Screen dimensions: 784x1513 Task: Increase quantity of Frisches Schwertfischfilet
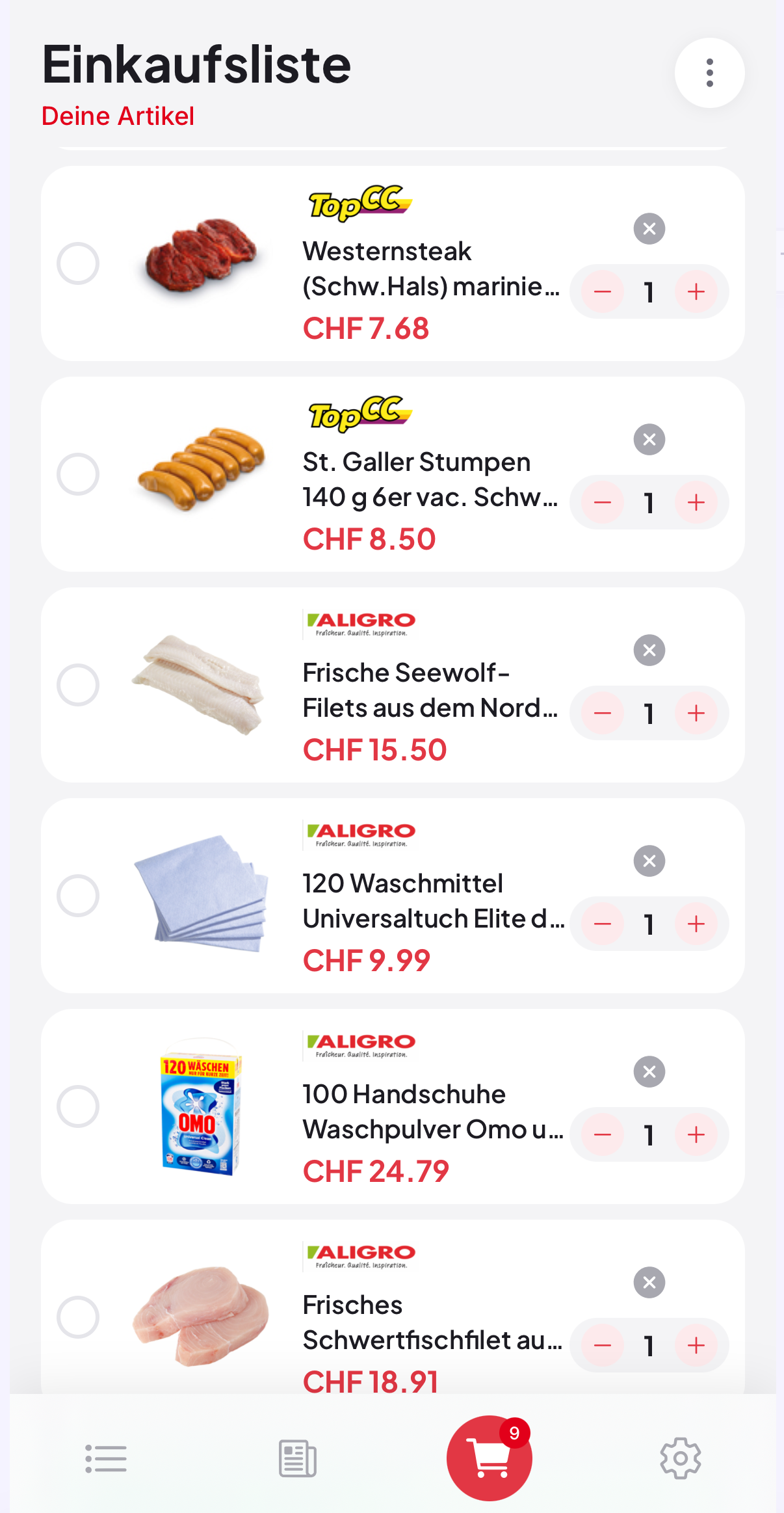(x=696, y=1346)
